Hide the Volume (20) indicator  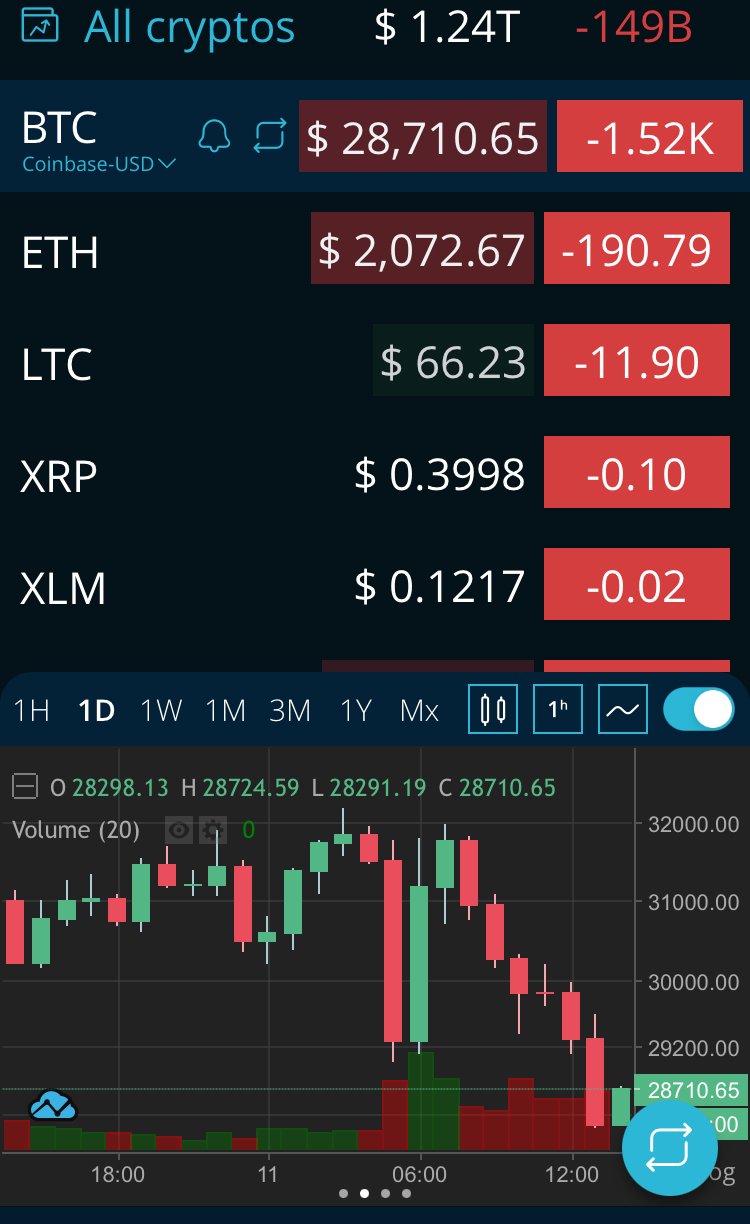click(x=179, y=829)
